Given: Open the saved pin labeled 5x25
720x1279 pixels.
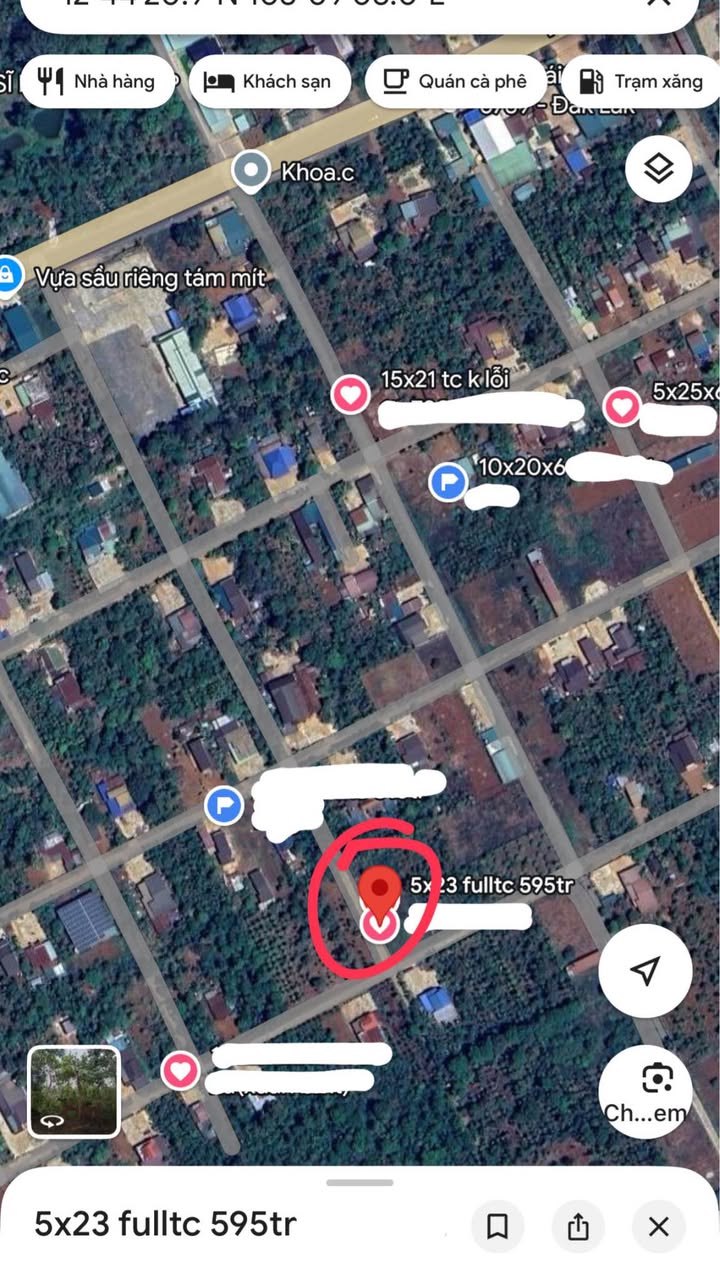Looking at the screenshot, I should [x=622, y=407].
